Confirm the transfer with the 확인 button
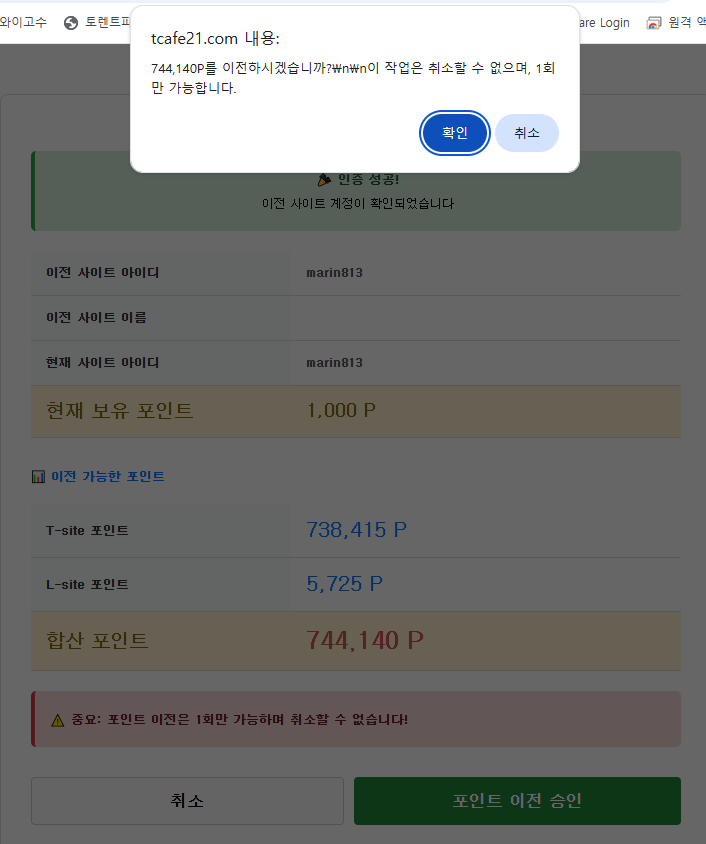The width and height of the screenshot is (706, 844). click(x=455, y=133)
